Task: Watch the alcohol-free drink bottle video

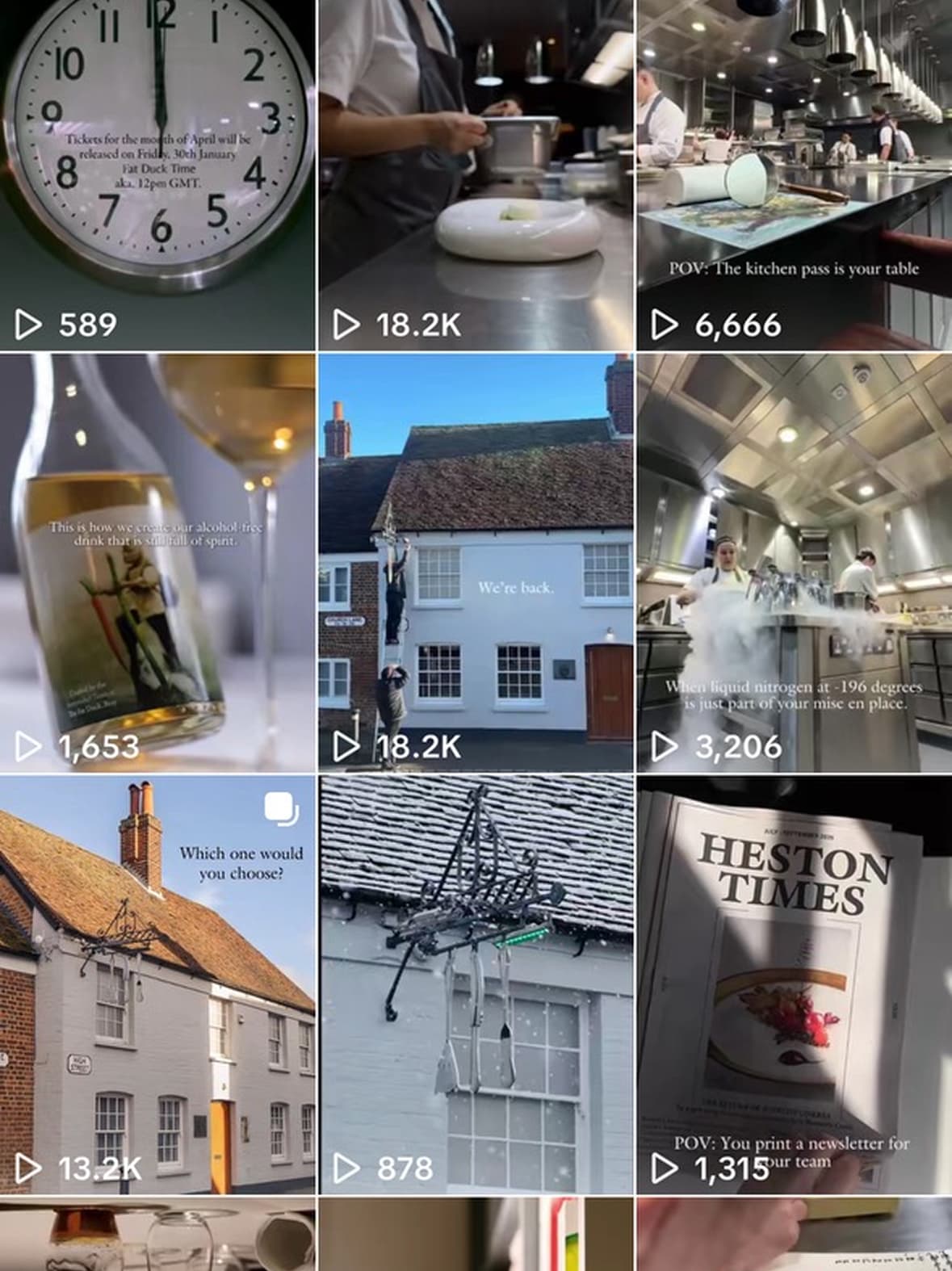Action: (x=157, y=561)
